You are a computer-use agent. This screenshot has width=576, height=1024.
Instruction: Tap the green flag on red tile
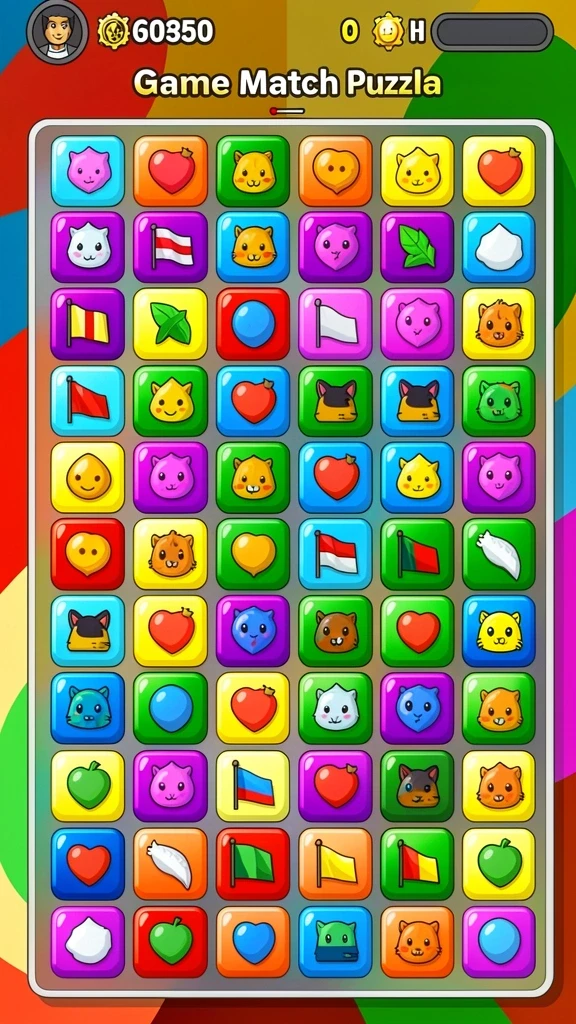253,863
